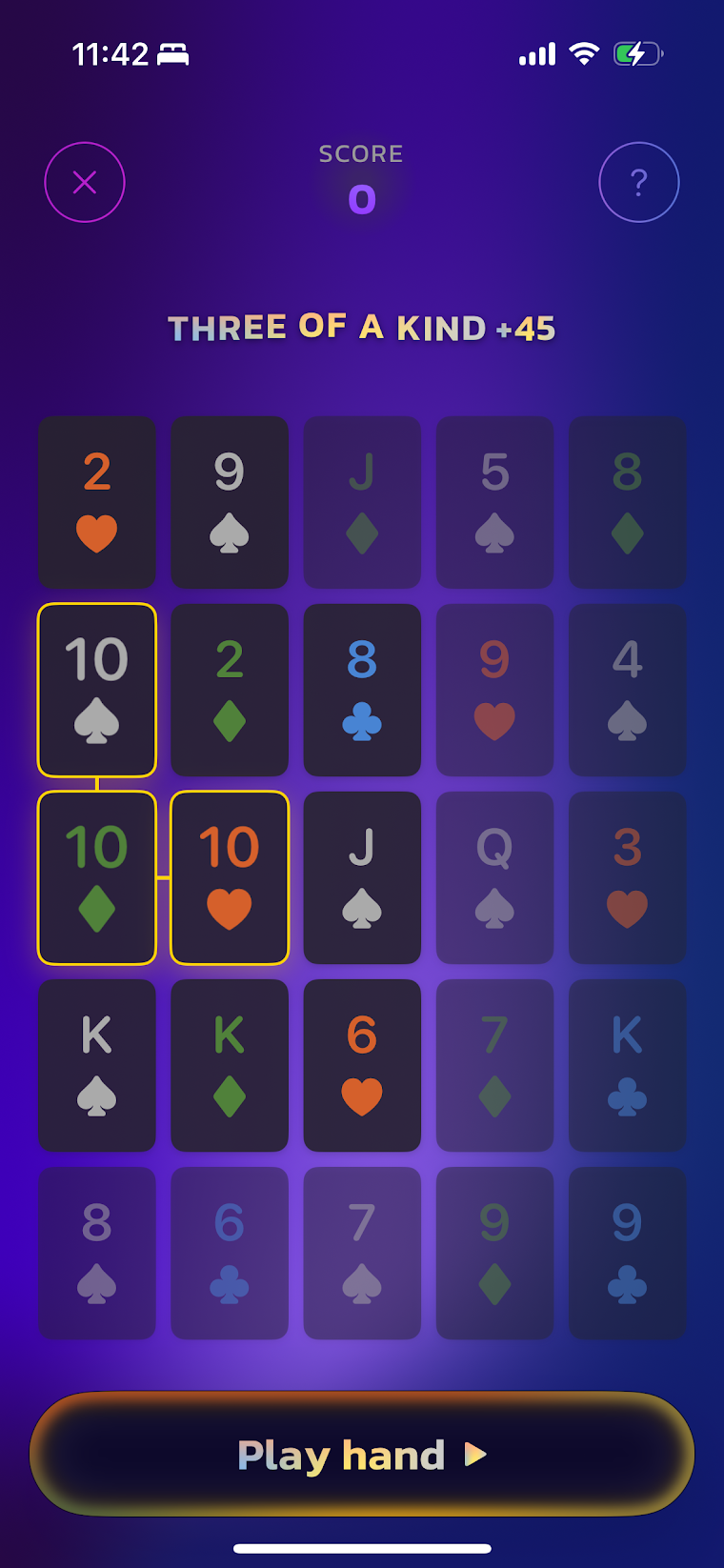Tap the 2 of diamonds card

coord(230,690)
